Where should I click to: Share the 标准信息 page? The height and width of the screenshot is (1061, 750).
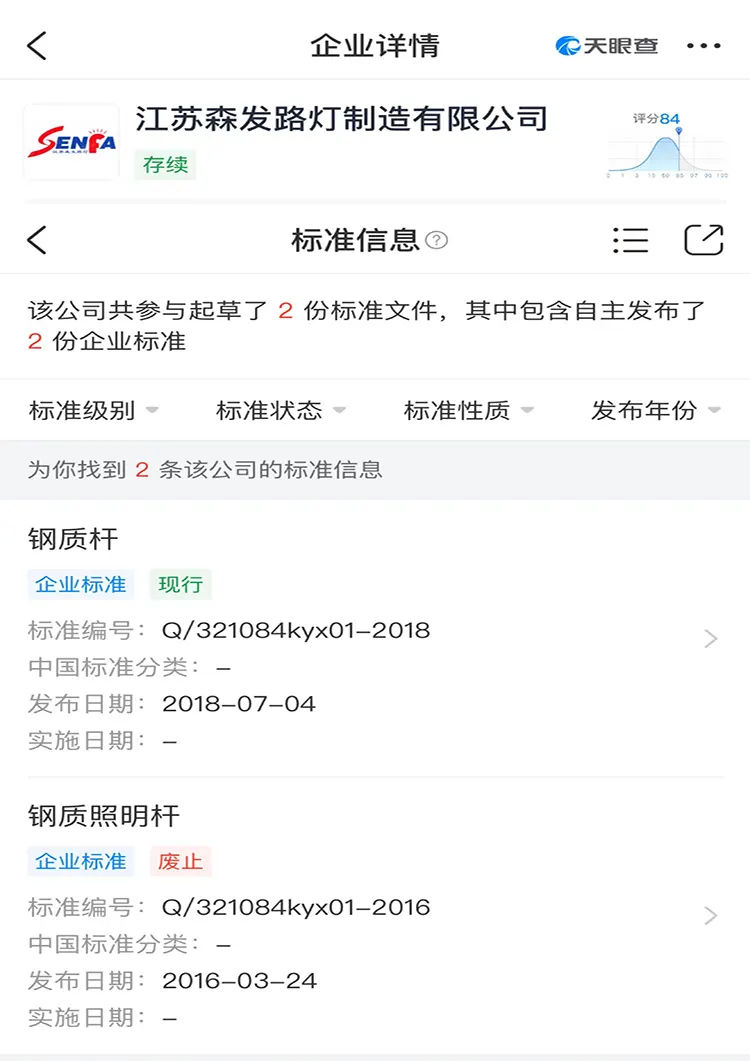click(703, 240)
